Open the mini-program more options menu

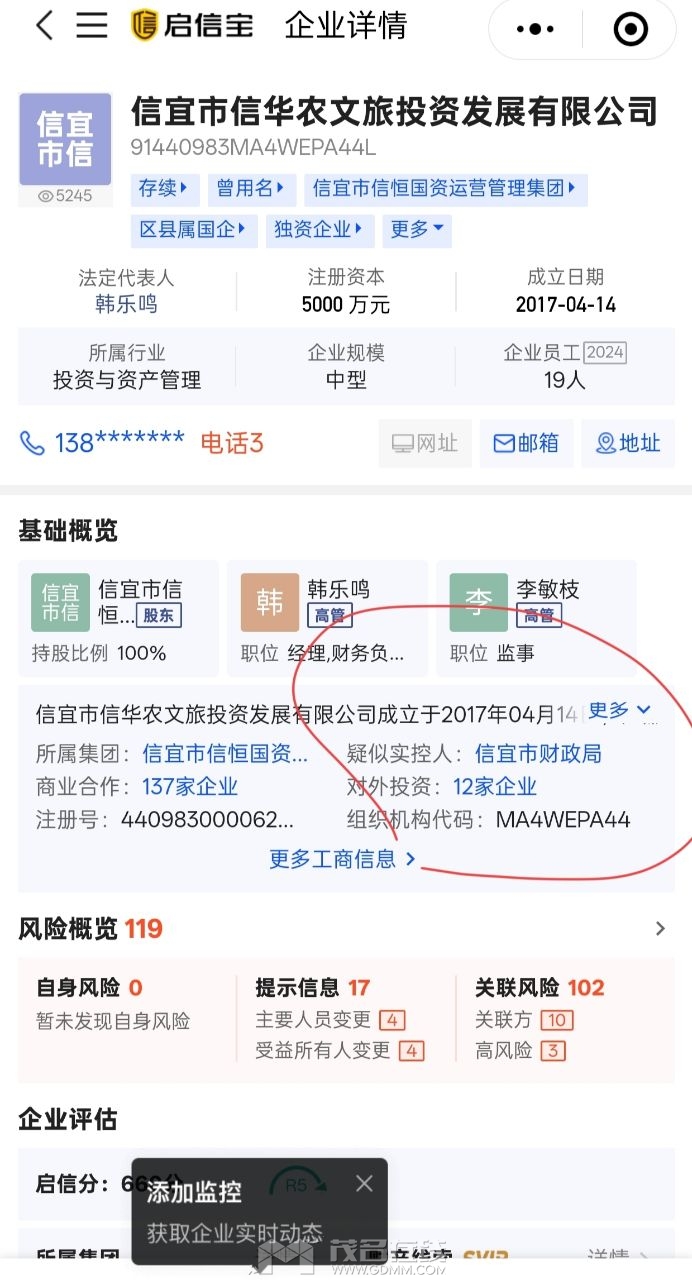coord(535,29)
